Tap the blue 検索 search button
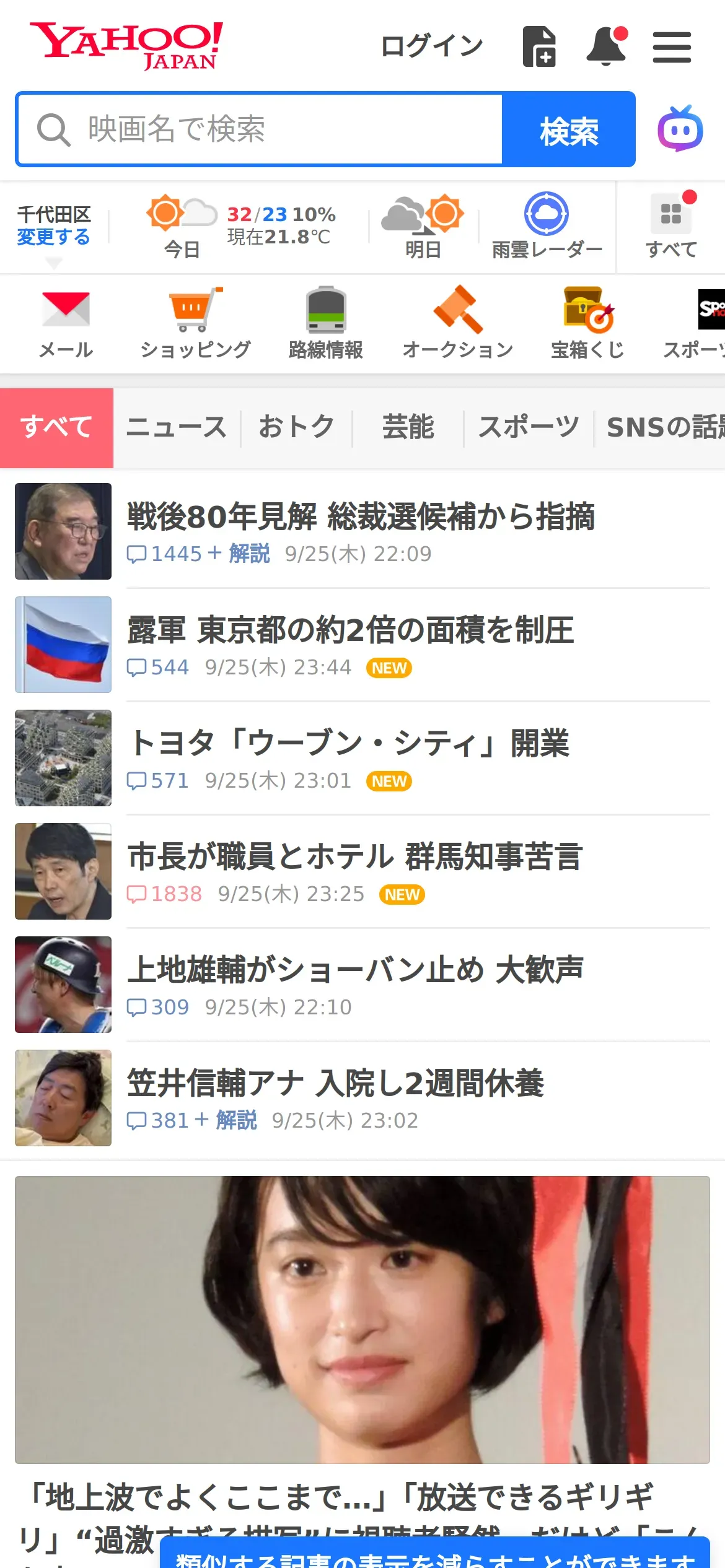 tap(569, 129)
